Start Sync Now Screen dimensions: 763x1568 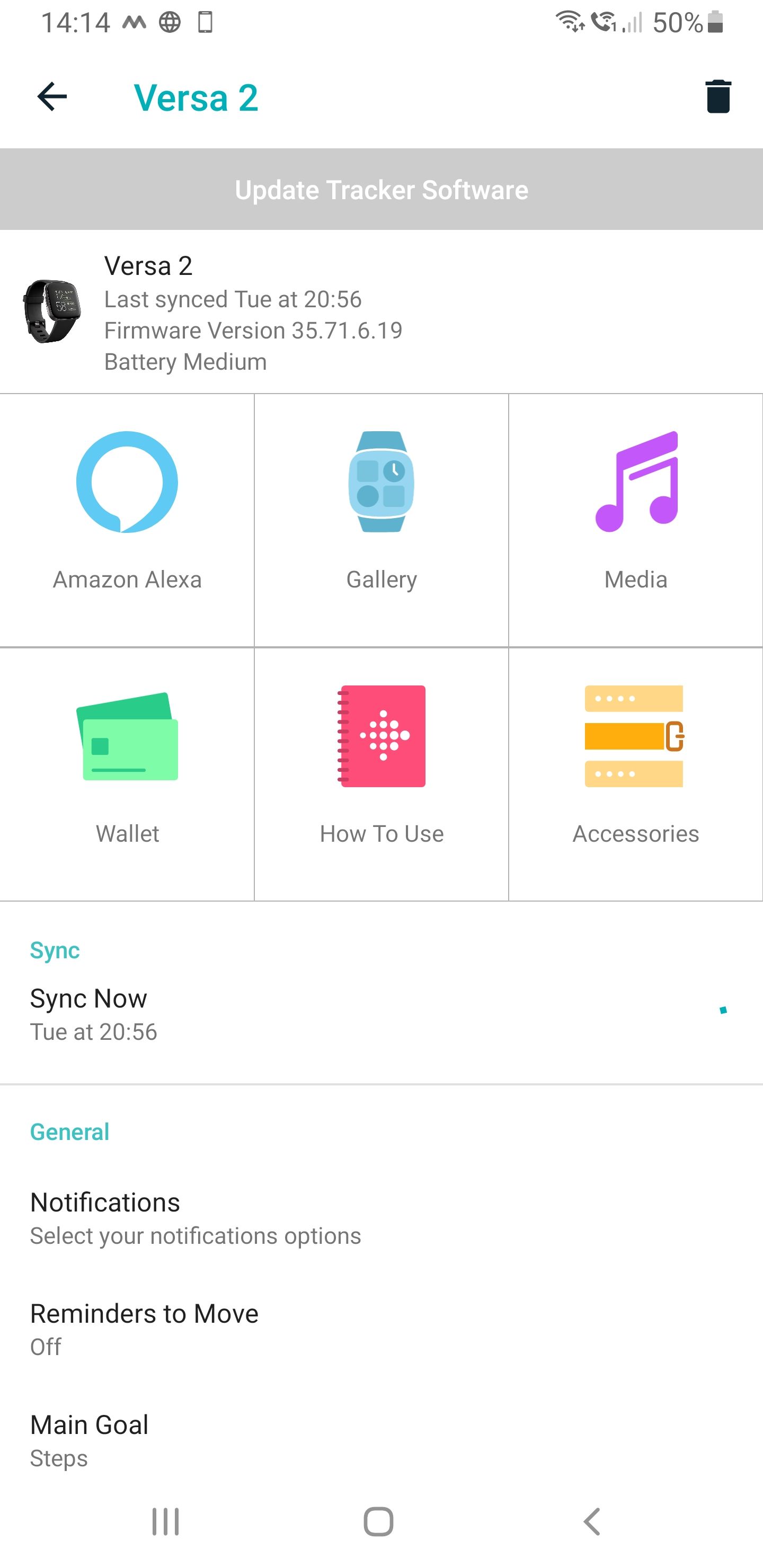(381, 1014)
